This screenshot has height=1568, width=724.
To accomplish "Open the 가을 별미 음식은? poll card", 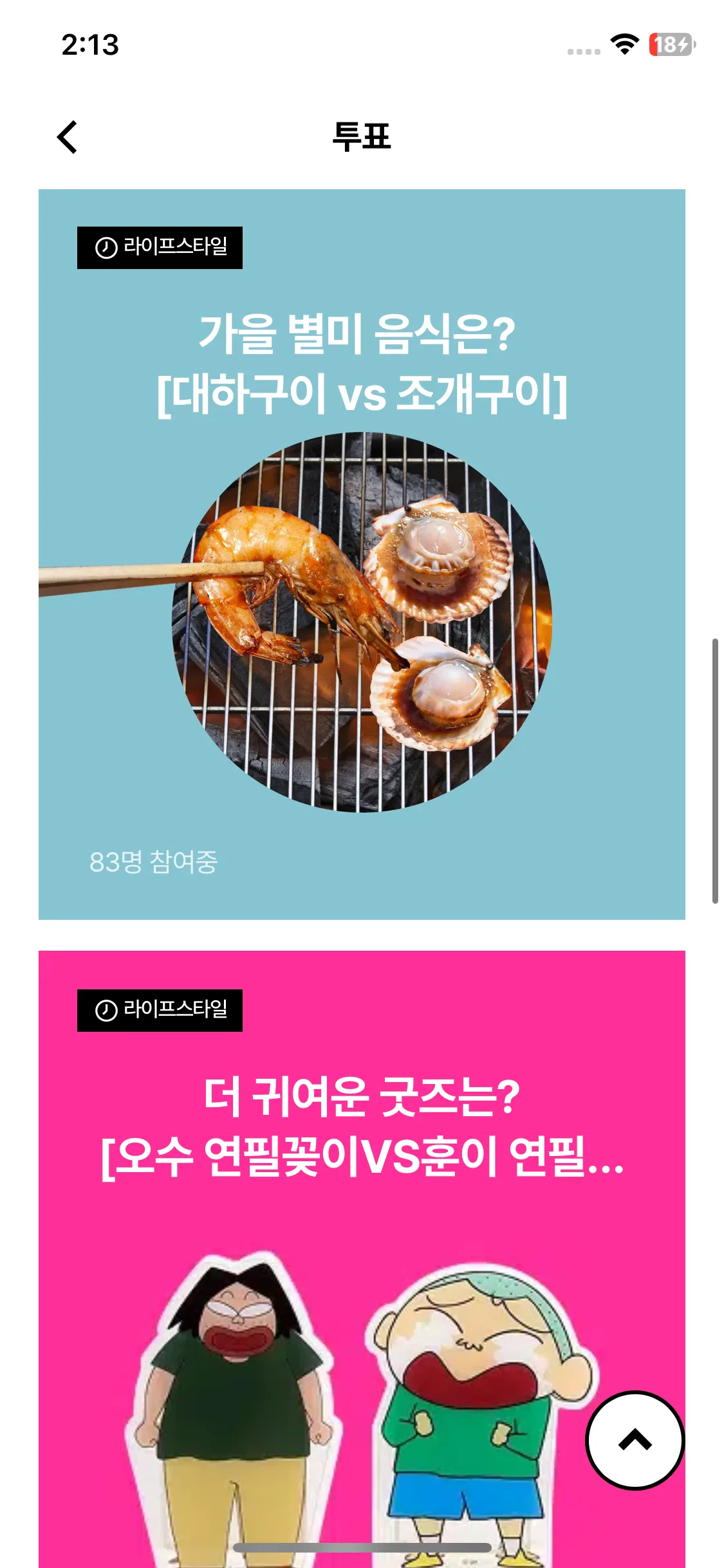I will pyautogui.click(x=362, y=554).
